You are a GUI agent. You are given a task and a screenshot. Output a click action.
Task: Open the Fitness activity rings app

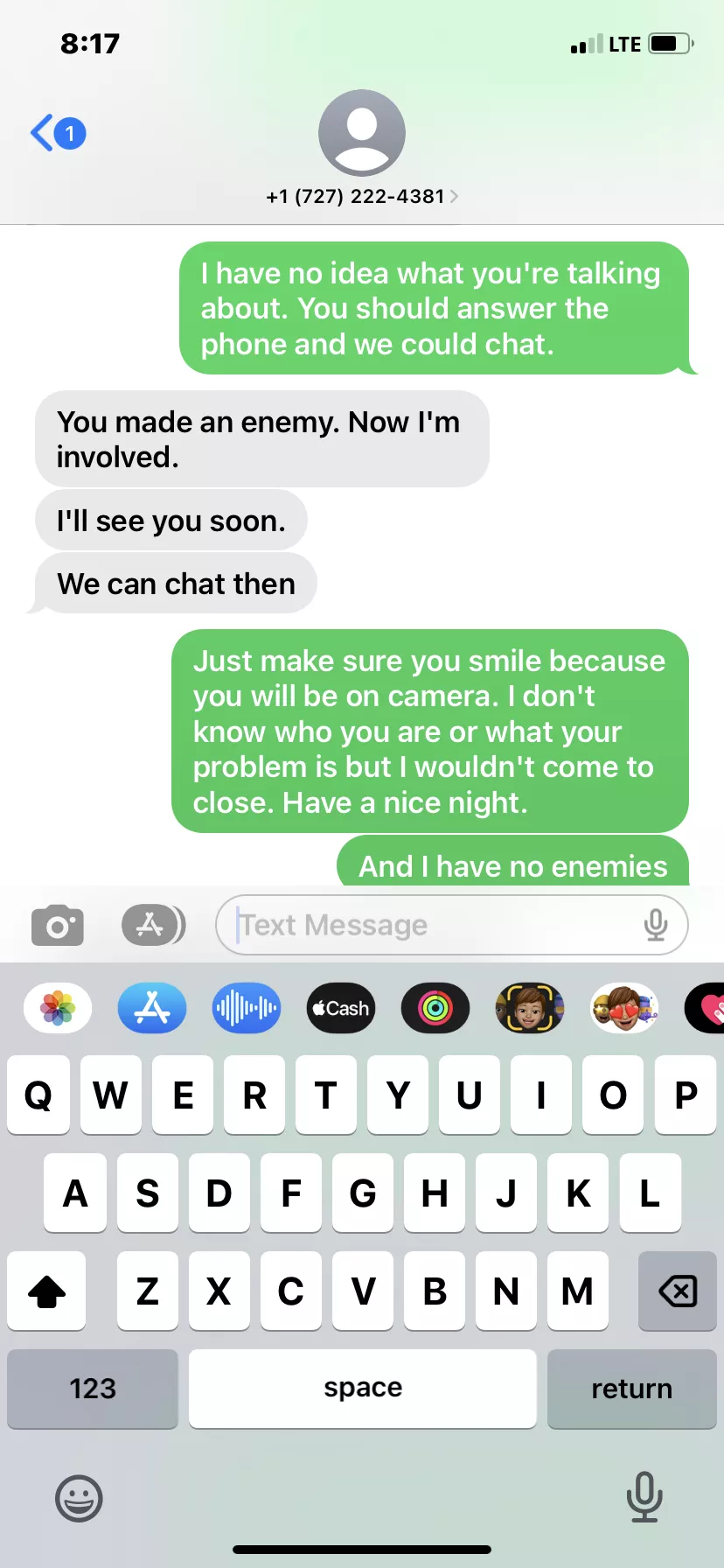point(435,1008)
